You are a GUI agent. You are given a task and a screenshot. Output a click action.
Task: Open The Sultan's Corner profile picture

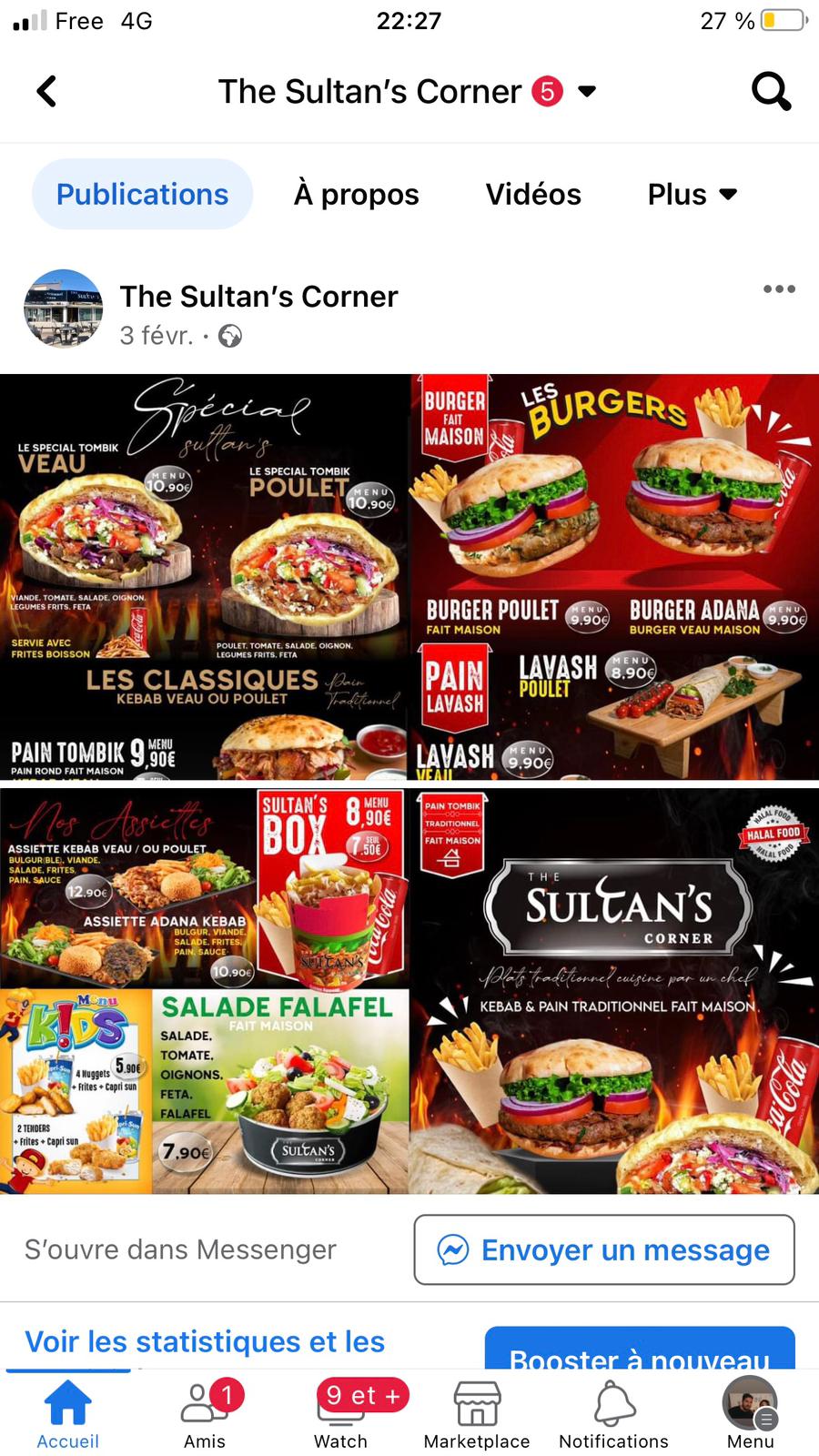pyautogui.click(x=63, y=308)
